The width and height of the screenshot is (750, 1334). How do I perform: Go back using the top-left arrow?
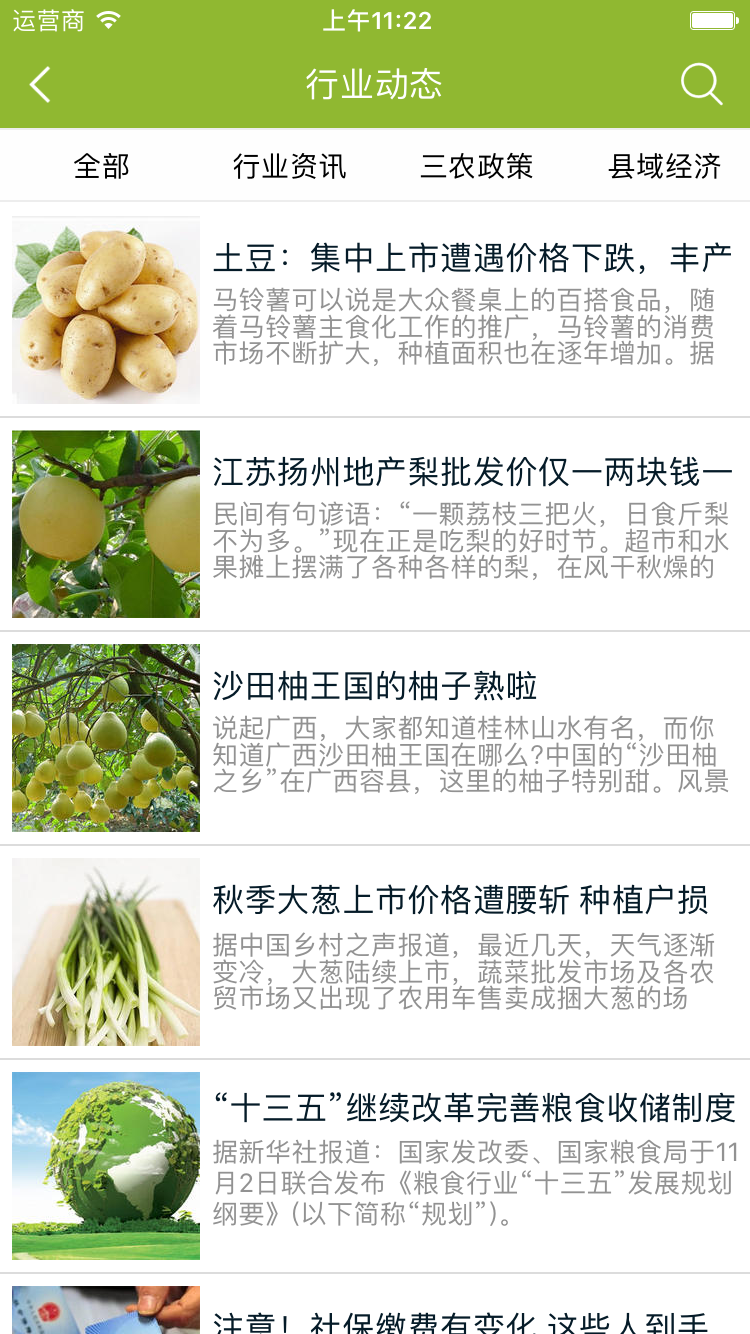pyautogui.click(x=40, y=85)
